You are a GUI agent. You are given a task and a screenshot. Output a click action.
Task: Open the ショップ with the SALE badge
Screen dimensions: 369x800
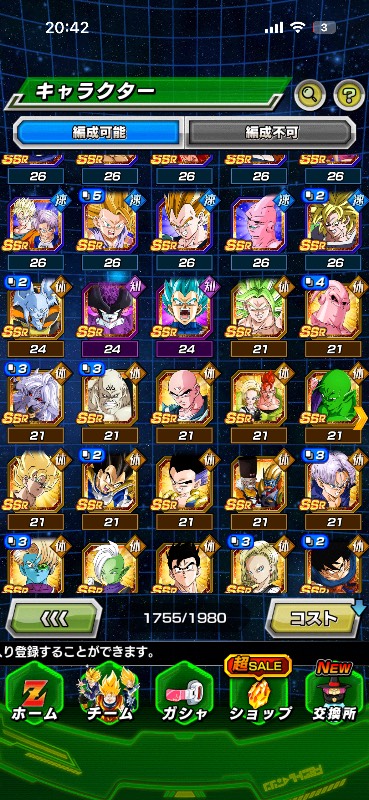click(260, 691)
